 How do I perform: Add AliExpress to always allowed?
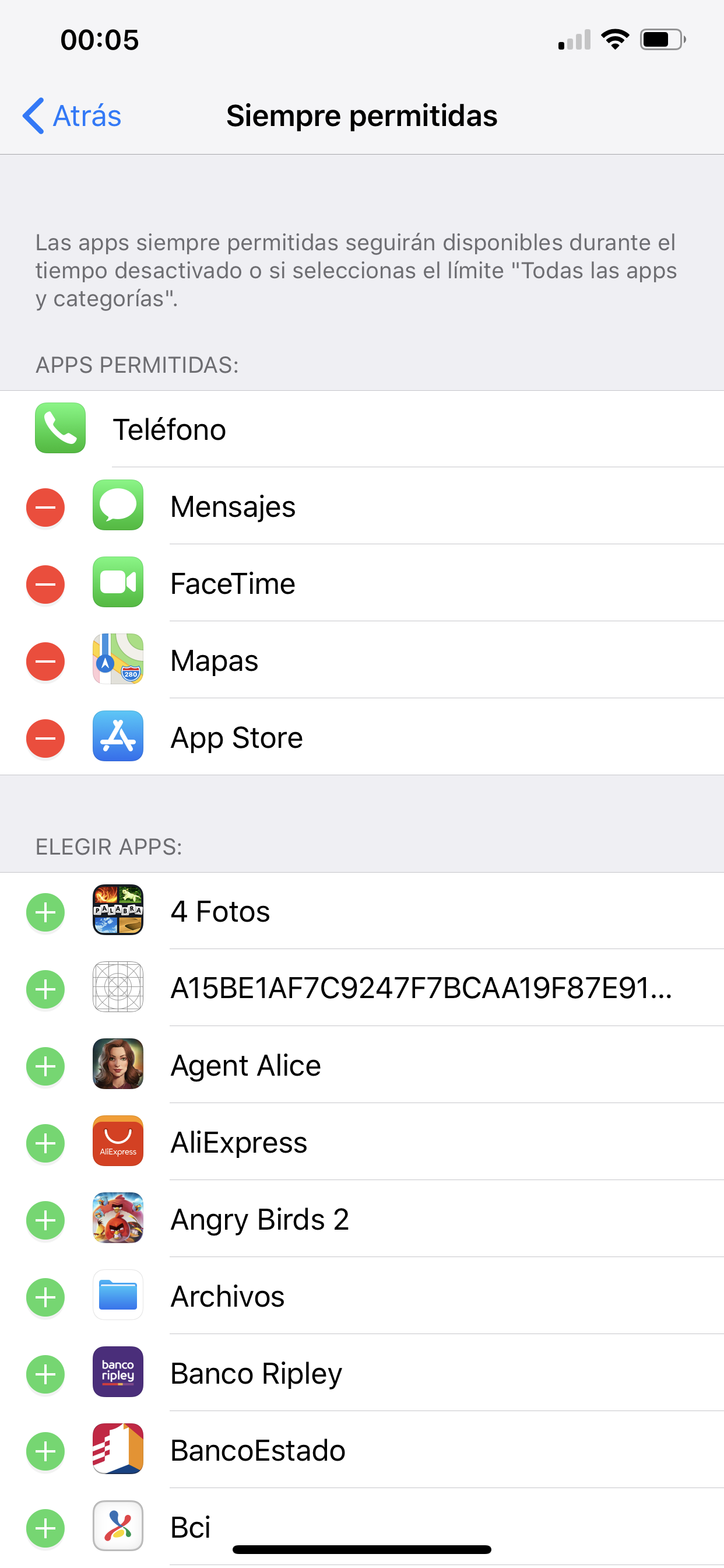(45, 1143)
